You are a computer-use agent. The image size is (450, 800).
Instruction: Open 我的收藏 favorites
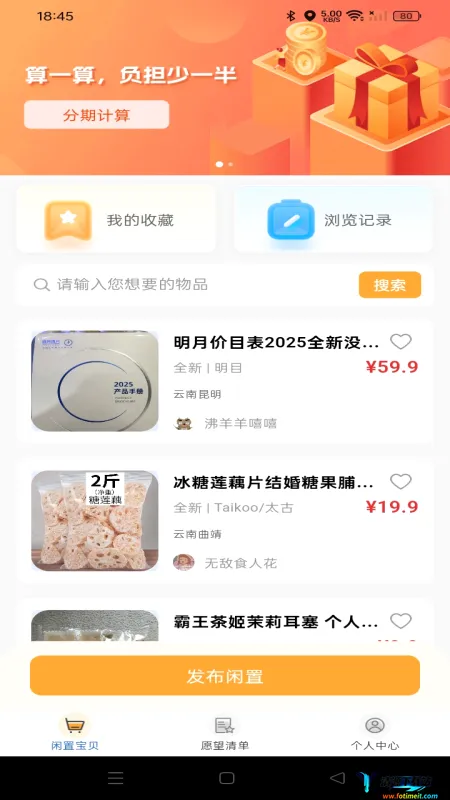(x=116, y=219)
